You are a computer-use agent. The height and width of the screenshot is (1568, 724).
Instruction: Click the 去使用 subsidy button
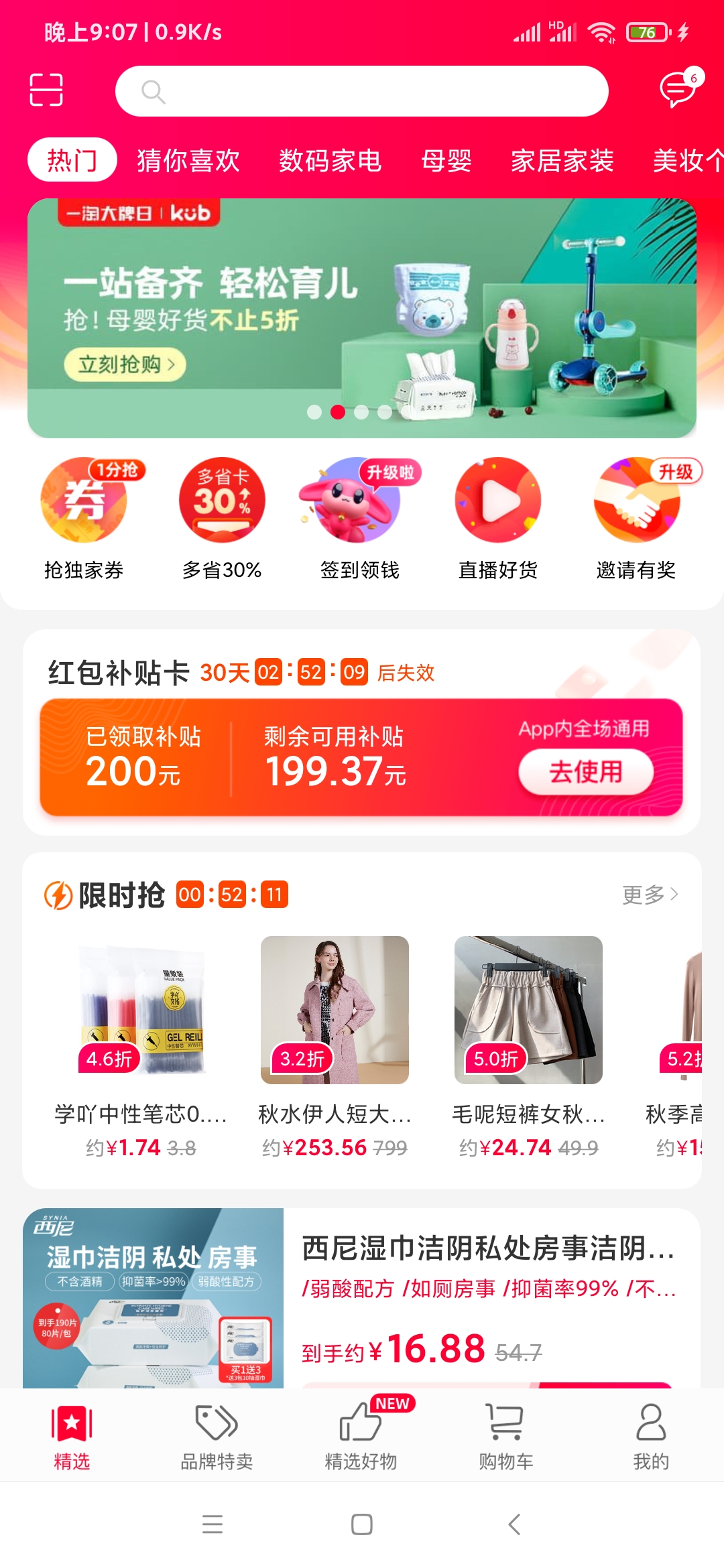click(585, 772)
